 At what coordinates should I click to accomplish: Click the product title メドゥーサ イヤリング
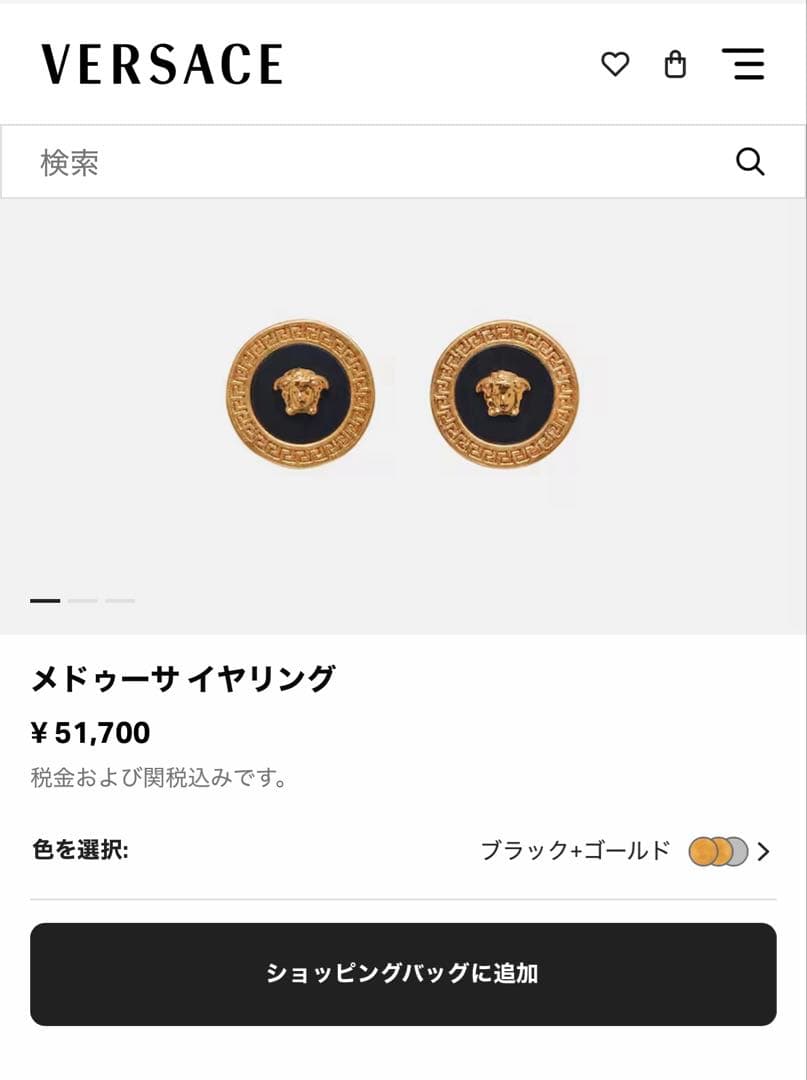tap(185, 676)
